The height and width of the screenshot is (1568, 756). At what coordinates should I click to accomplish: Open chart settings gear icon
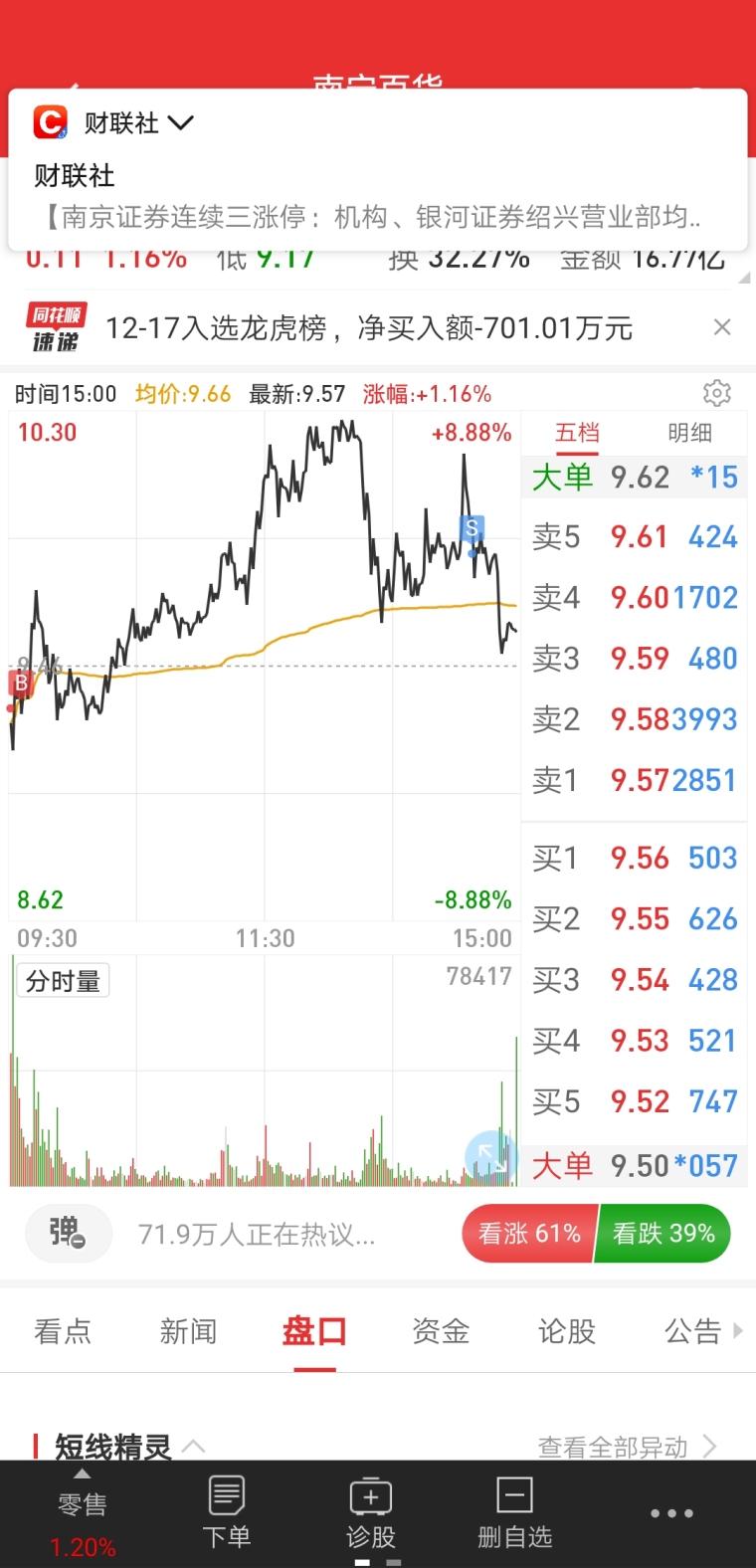pos(716,393)
